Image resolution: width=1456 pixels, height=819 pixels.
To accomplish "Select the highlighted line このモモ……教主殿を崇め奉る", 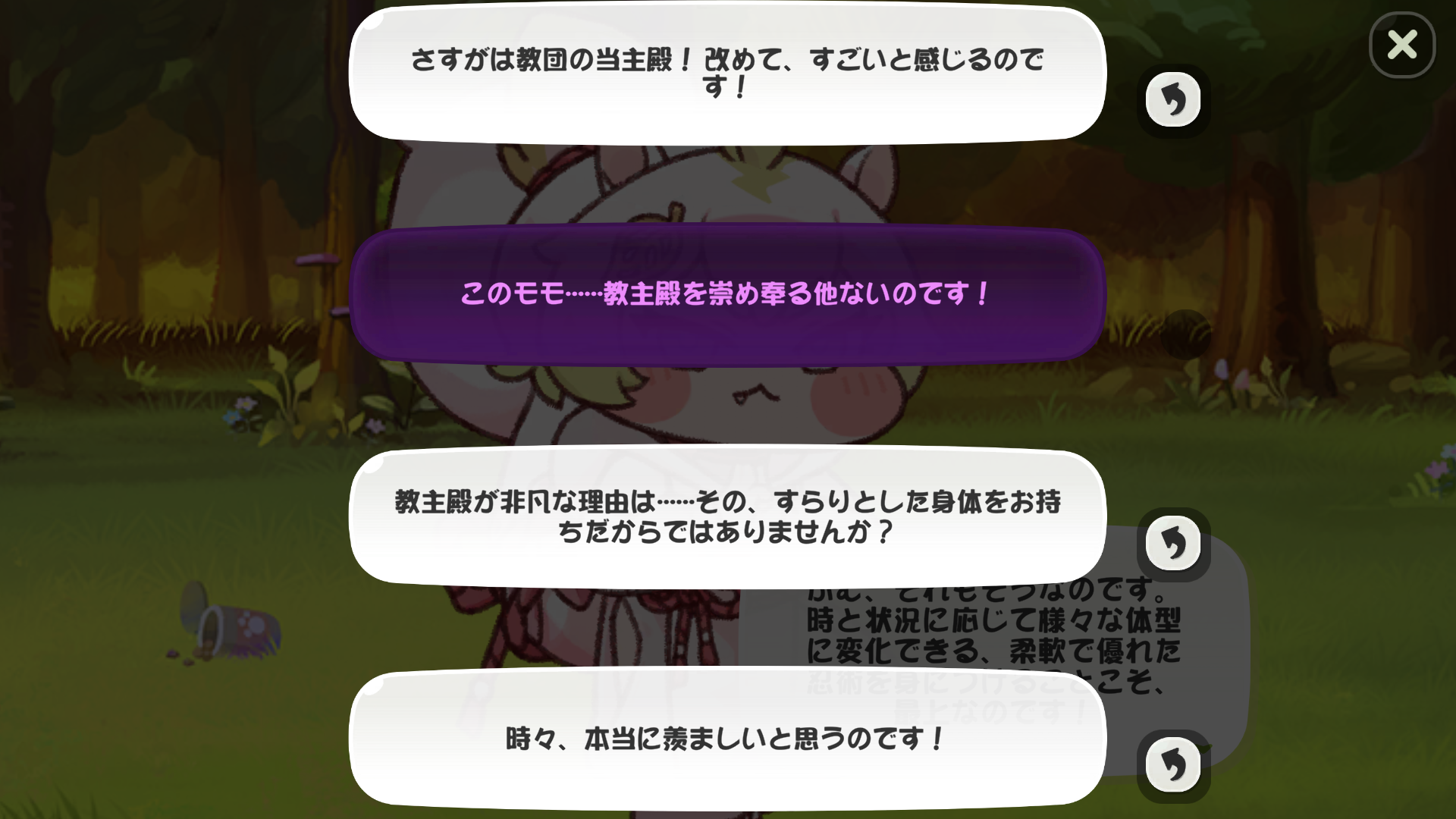I will click(x=727, y=294).
